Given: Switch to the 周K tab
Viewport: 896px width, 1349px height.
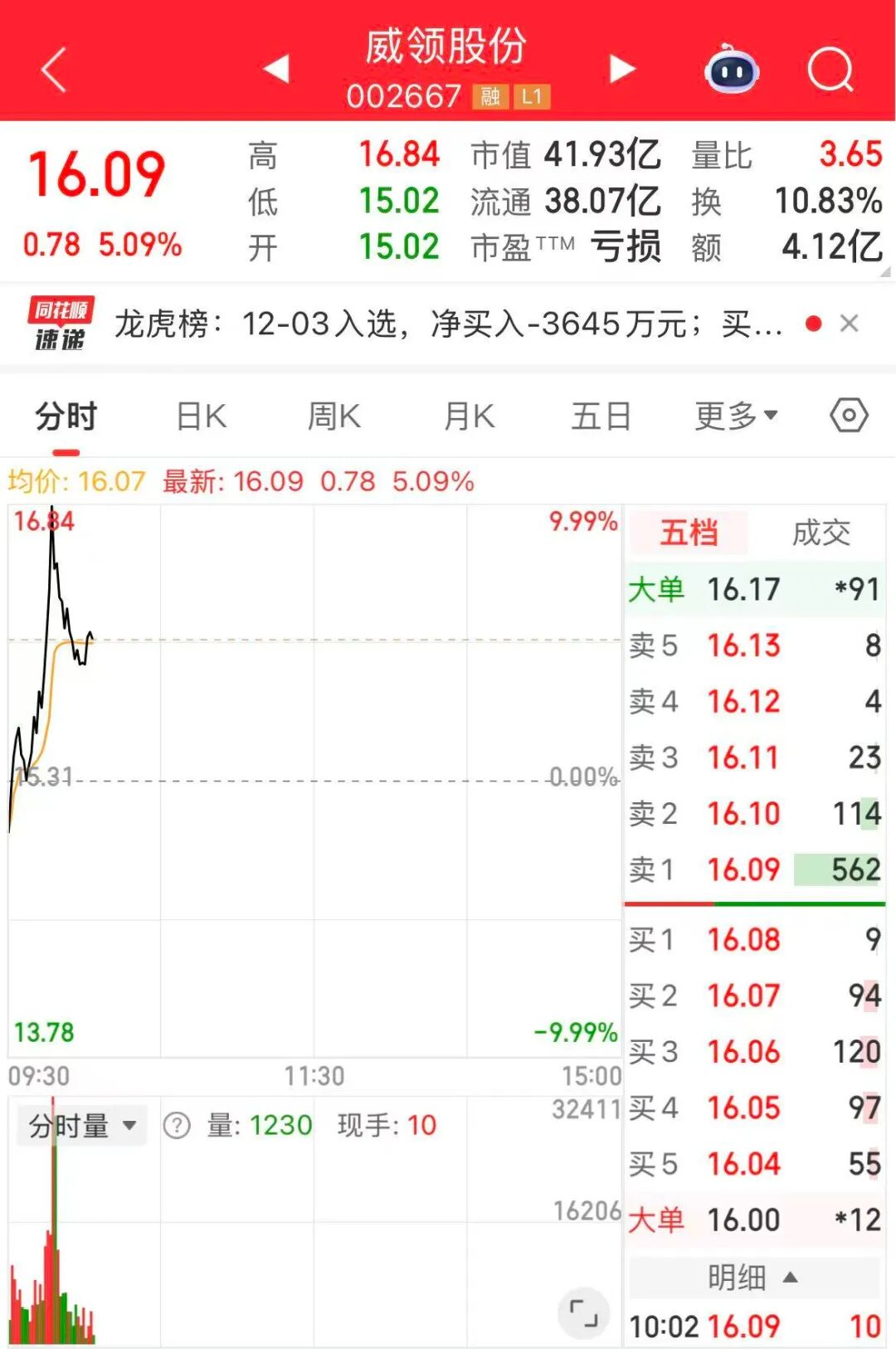Looking at the screenshot, I should point(334,416).
